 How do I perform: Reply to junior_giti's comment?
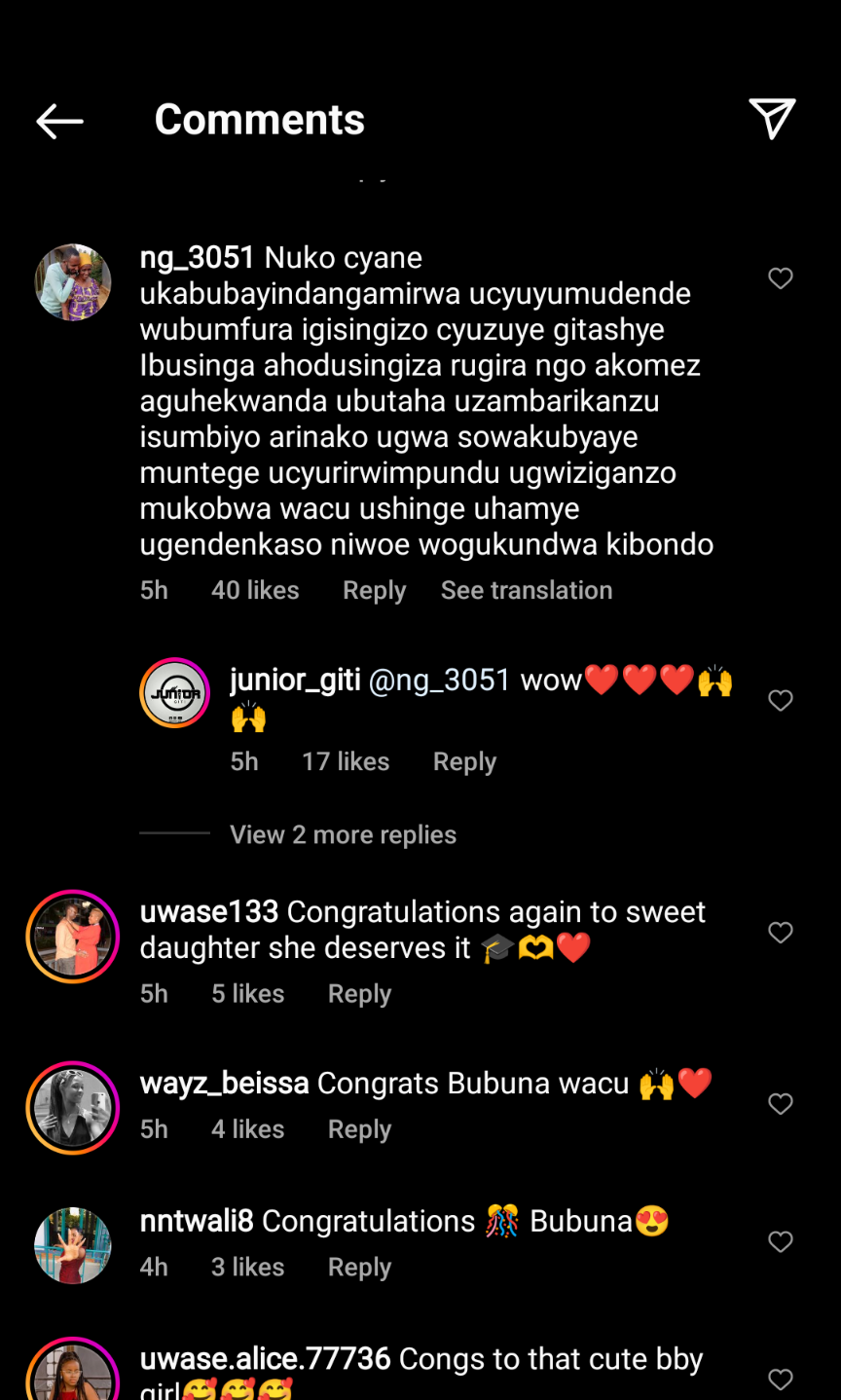point(464,762)
